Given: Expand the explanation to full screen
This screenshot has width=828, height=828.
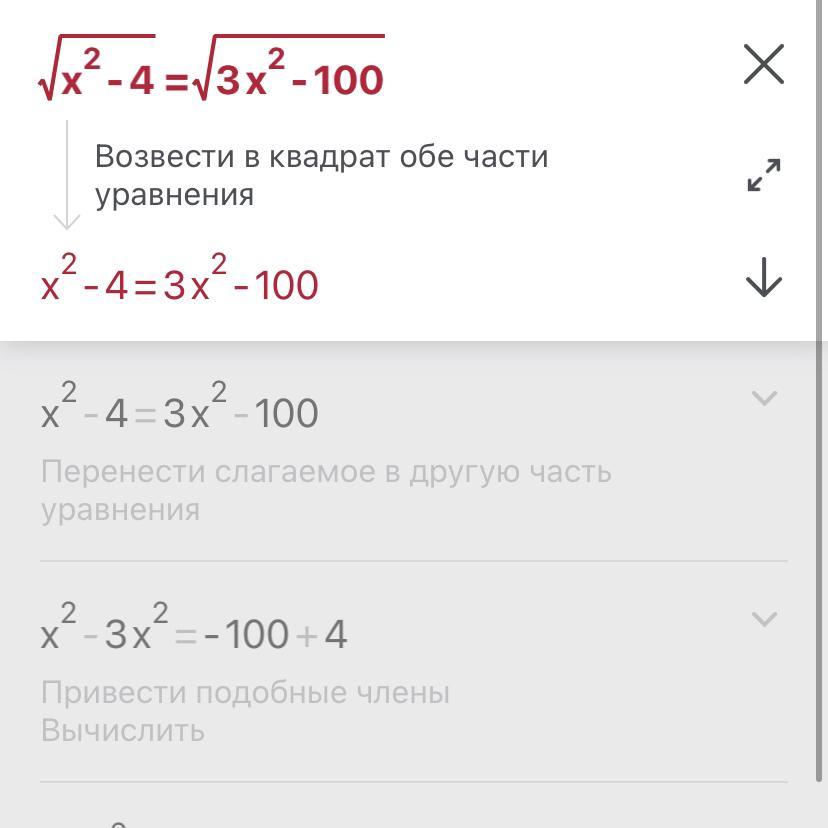Looking at the screenshot, I should (x=764, y=175).
